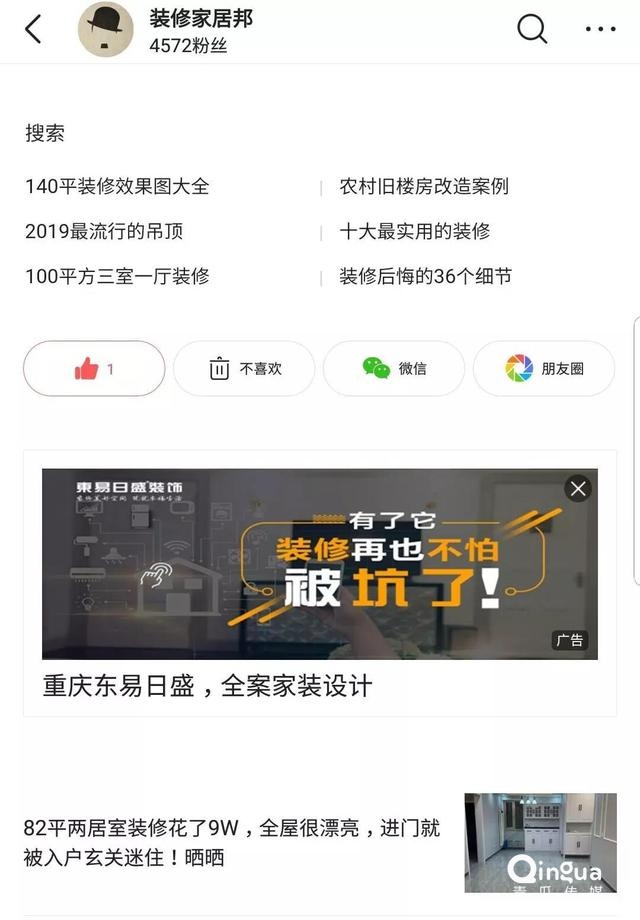Search 农村旧楼房改造案例
The height and width of the screenshot is (920, 640).
(x=424, y=186)
